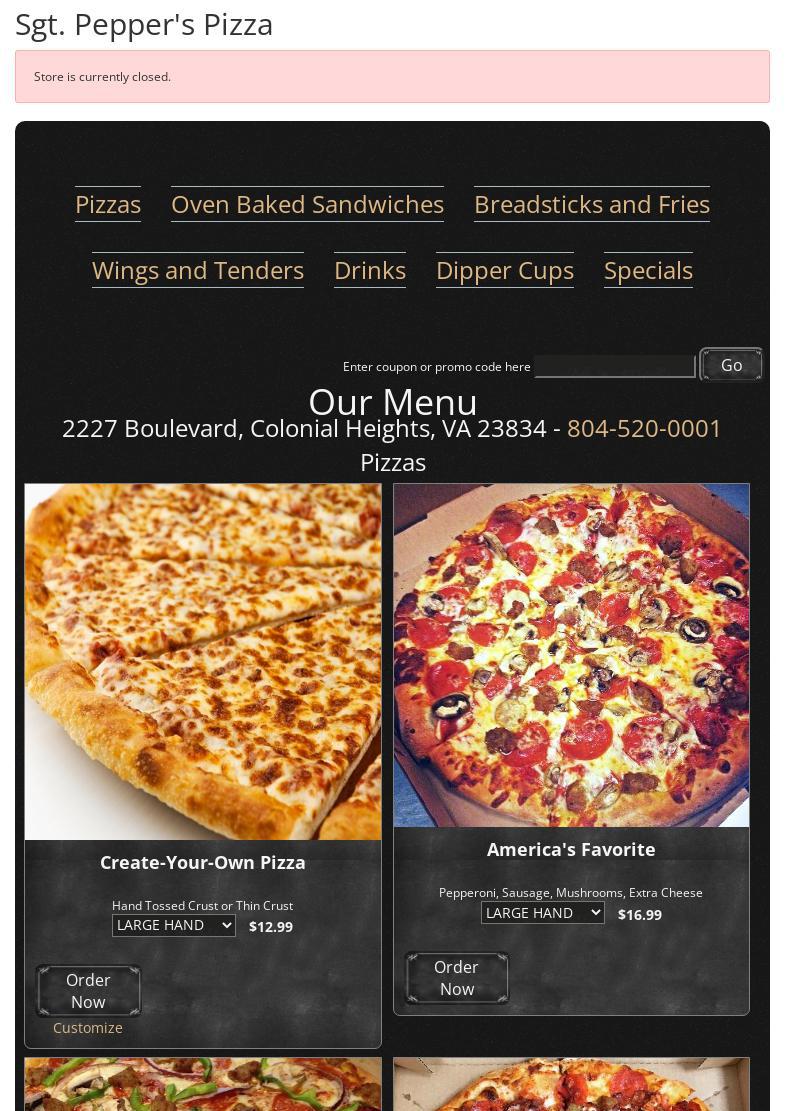Screen dimensions: 785x1111
Task: Order the Create-Your-Own Pizza now
Action: [x=88, y=990]
